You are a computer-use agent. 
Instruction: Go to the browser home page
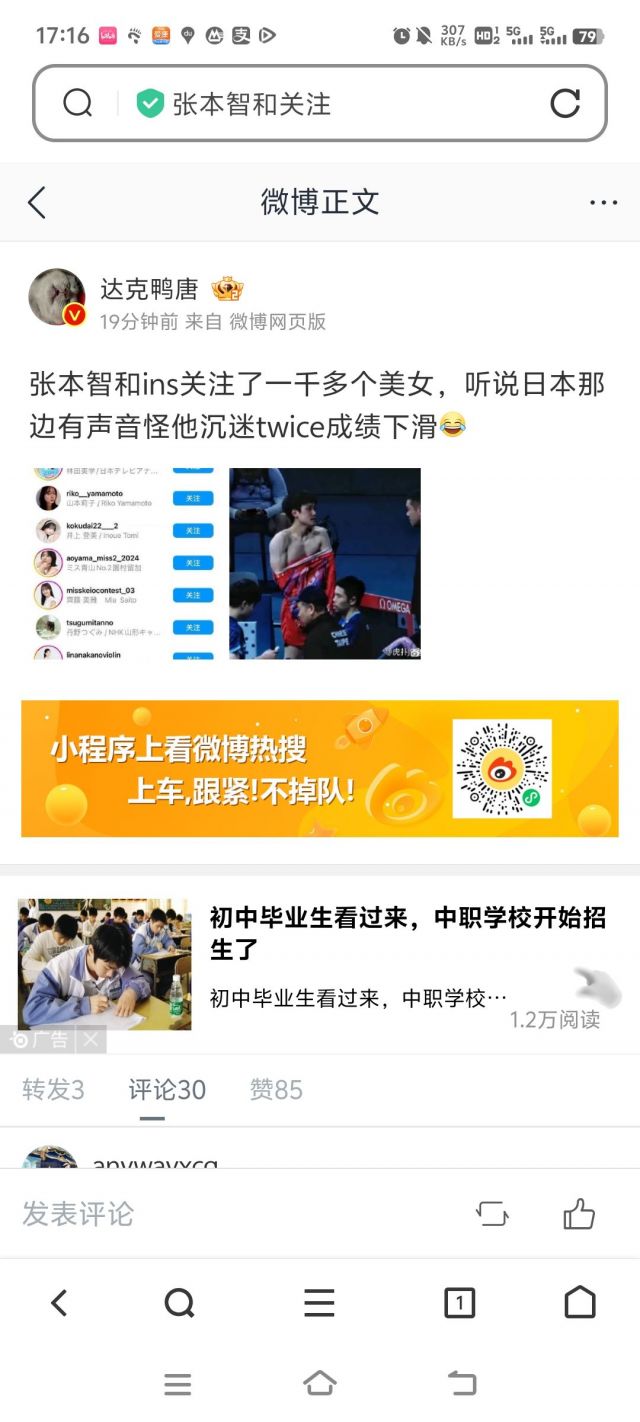(580, 1302)
